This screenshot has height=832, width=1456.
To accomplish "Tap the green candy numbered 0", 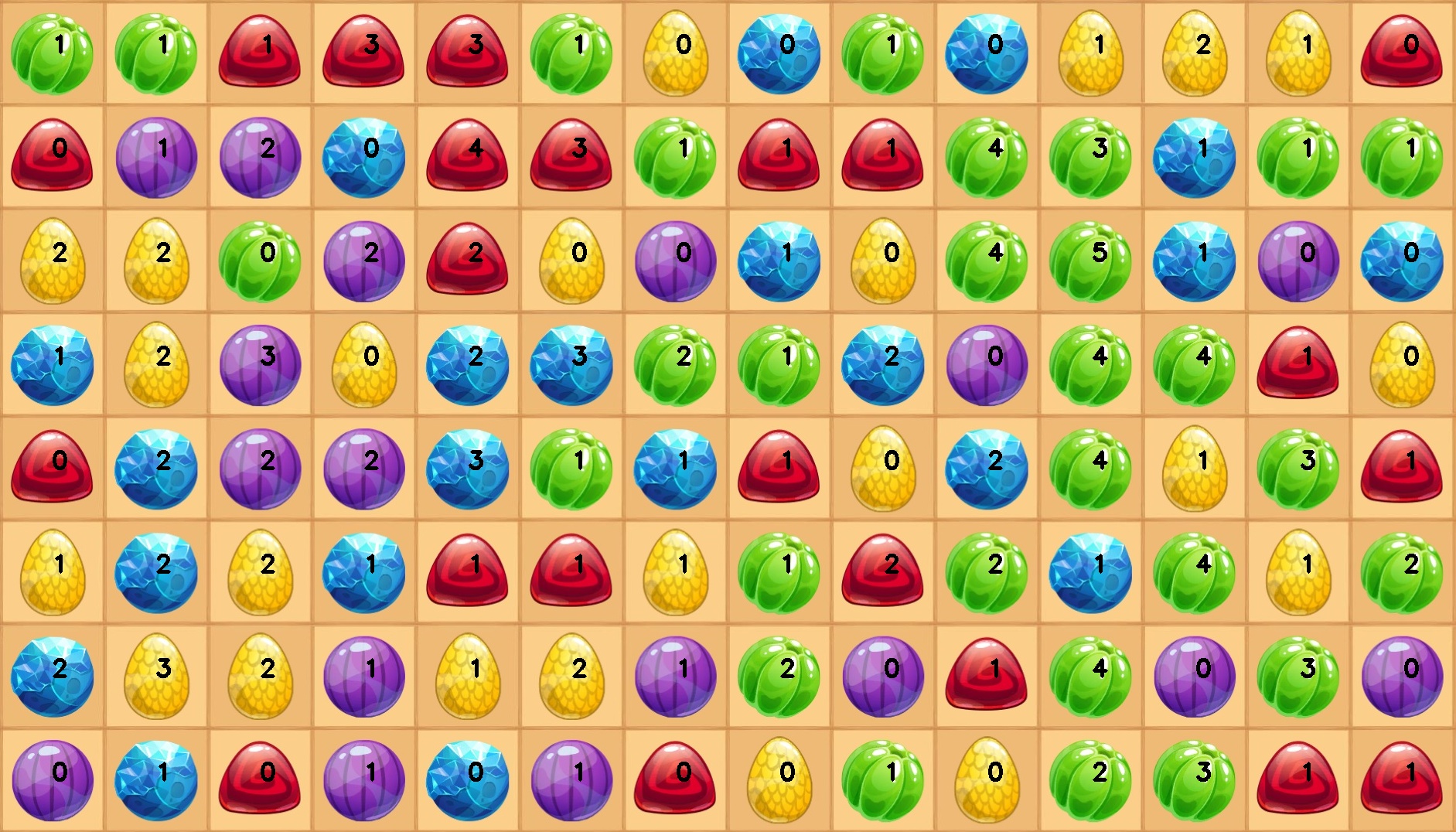I will (x=260, y=261).
